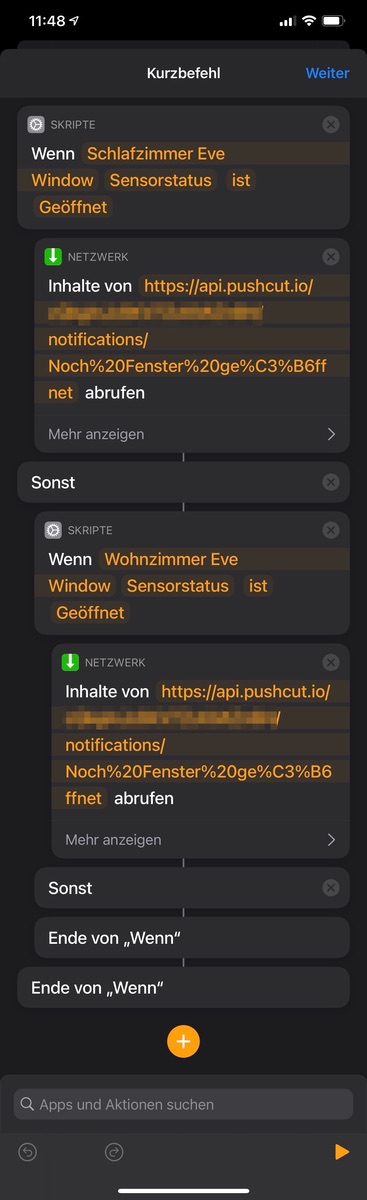Edit the Sensorstatus parameter in Wohnzimmer action
This screenshot has width=367, height=1200.
pyautogui.click(x=178, y=585)
